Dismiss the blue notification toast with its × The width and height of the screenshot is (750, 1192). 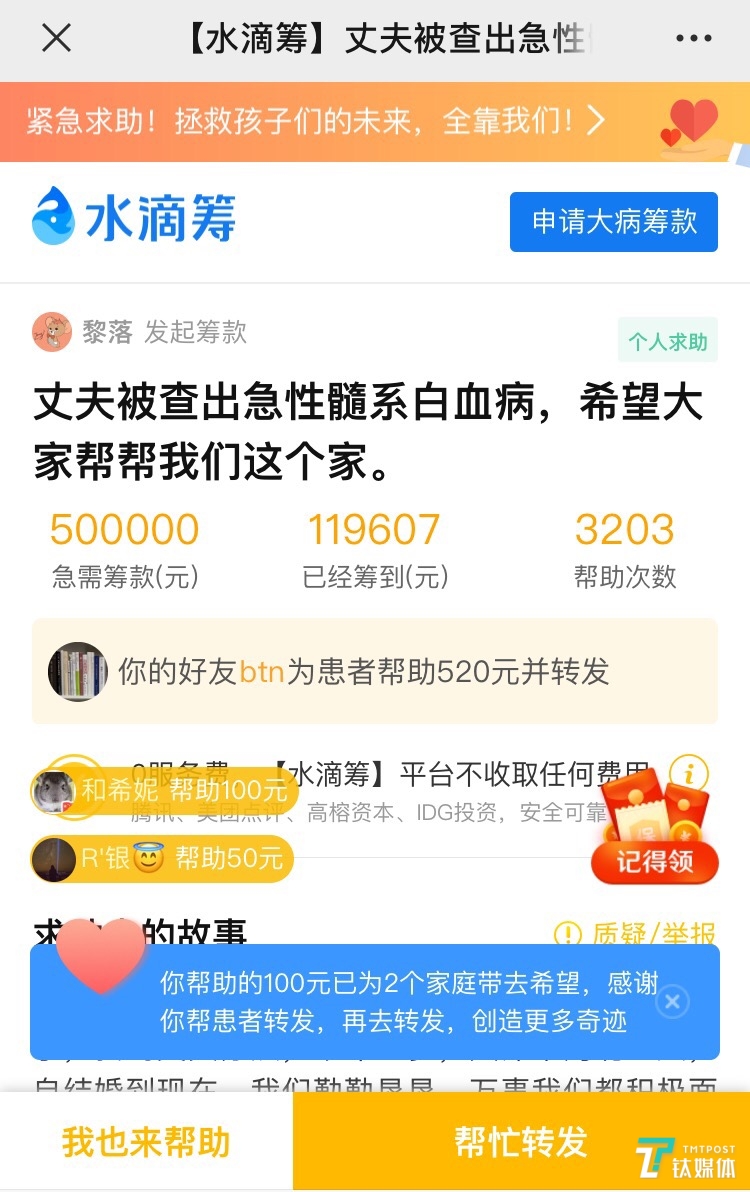672,1002
